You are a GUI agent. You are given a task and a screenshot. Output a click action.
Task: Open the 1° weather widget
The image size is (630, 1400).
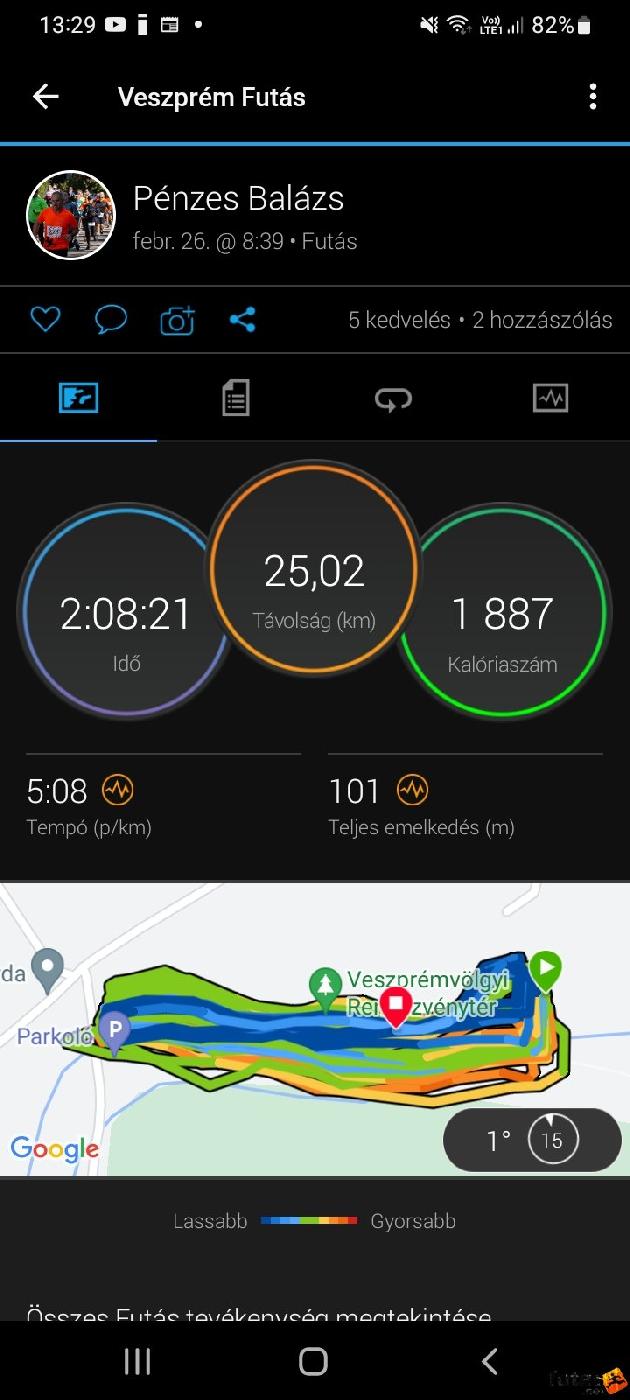point(532,1140)
